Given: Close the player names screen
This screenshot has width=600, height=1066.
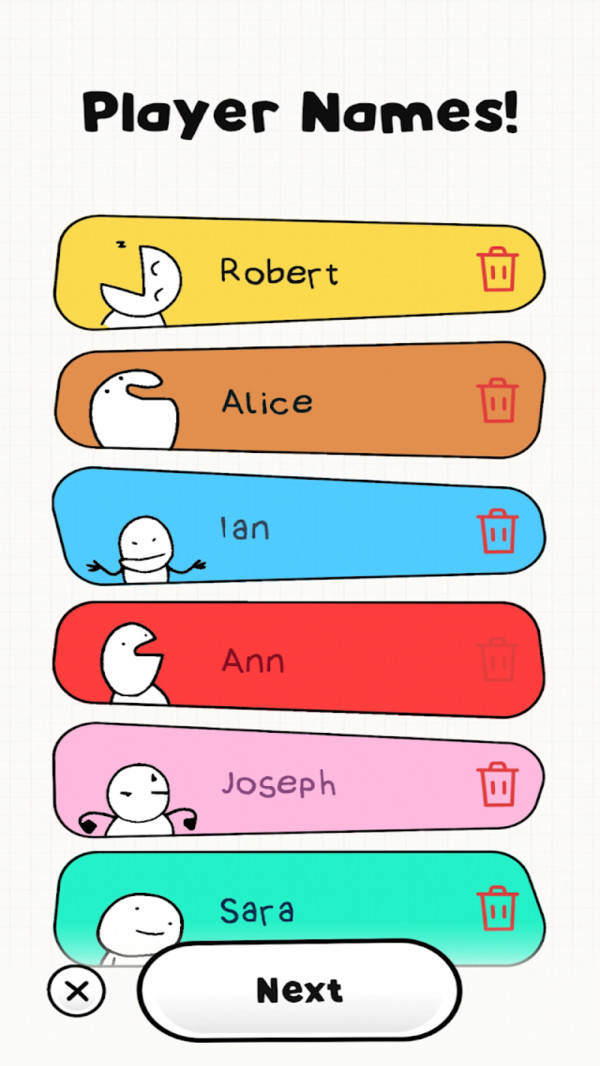Looking at the screenshot, I should (76, 991).
